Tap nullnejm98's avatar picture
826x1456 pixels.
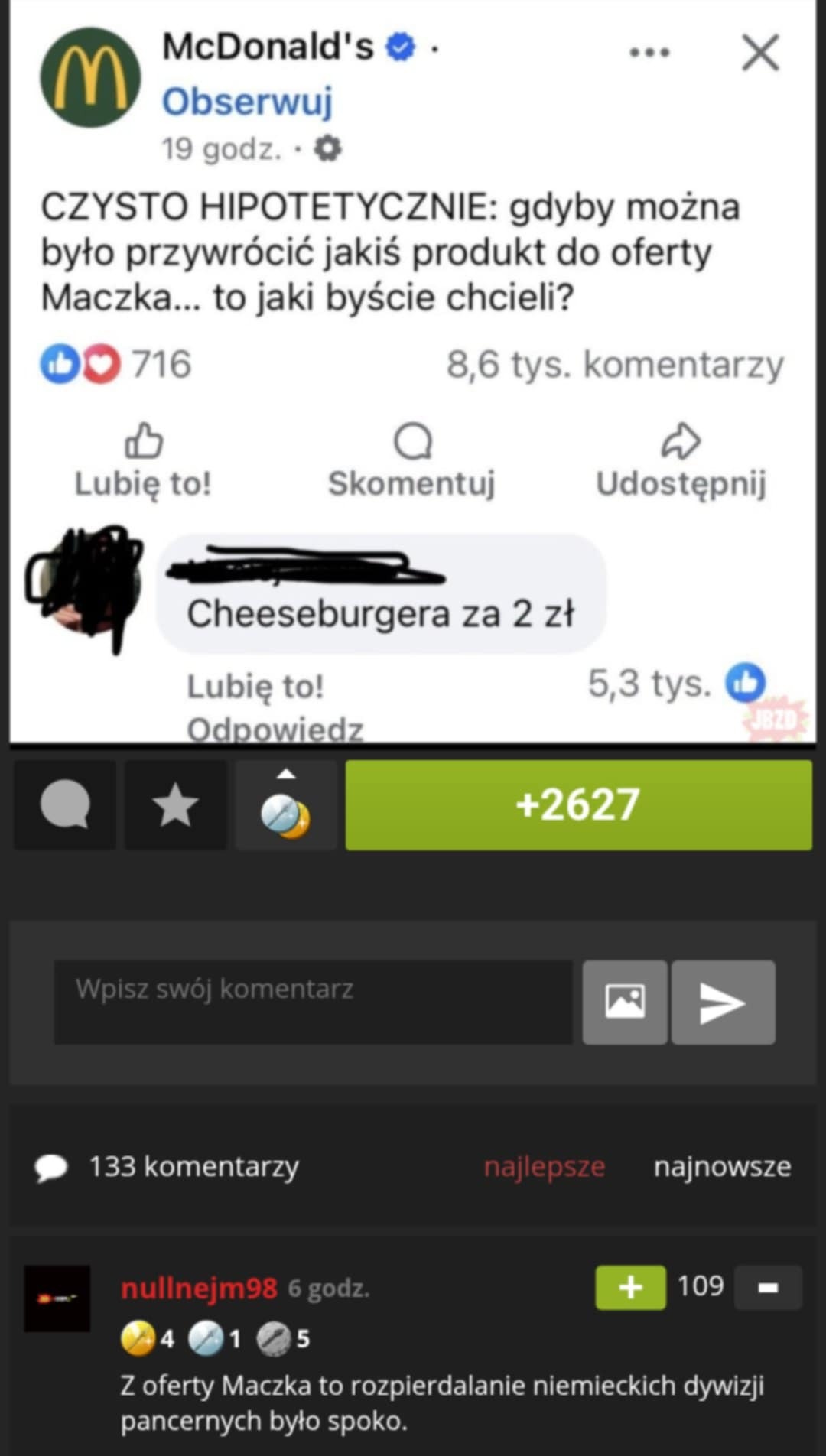[57, 1298]
